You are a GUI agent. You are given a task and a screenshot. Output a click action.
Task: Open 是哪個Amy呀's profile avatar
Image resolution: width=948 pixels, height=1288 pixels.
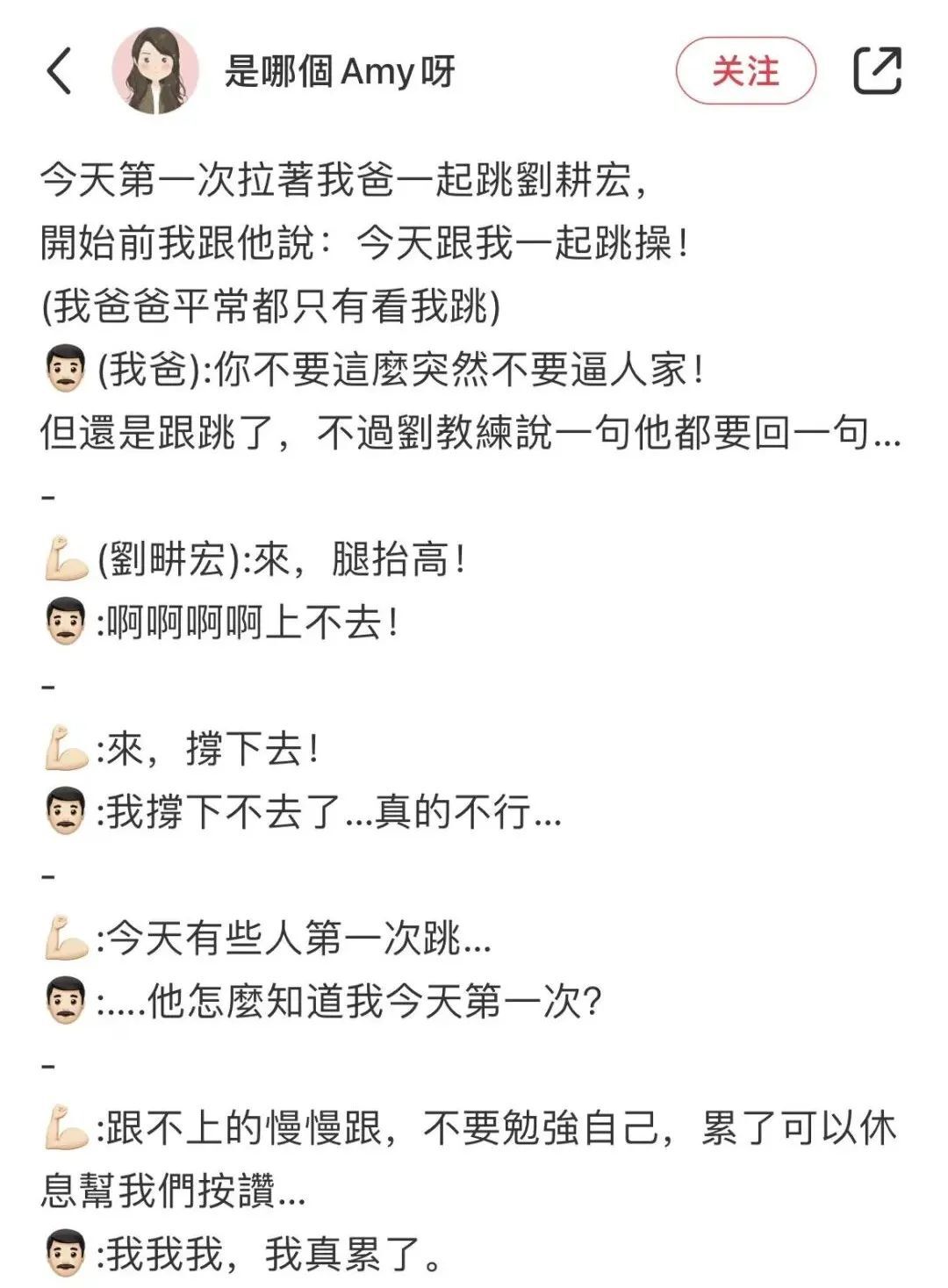point(155,70)
